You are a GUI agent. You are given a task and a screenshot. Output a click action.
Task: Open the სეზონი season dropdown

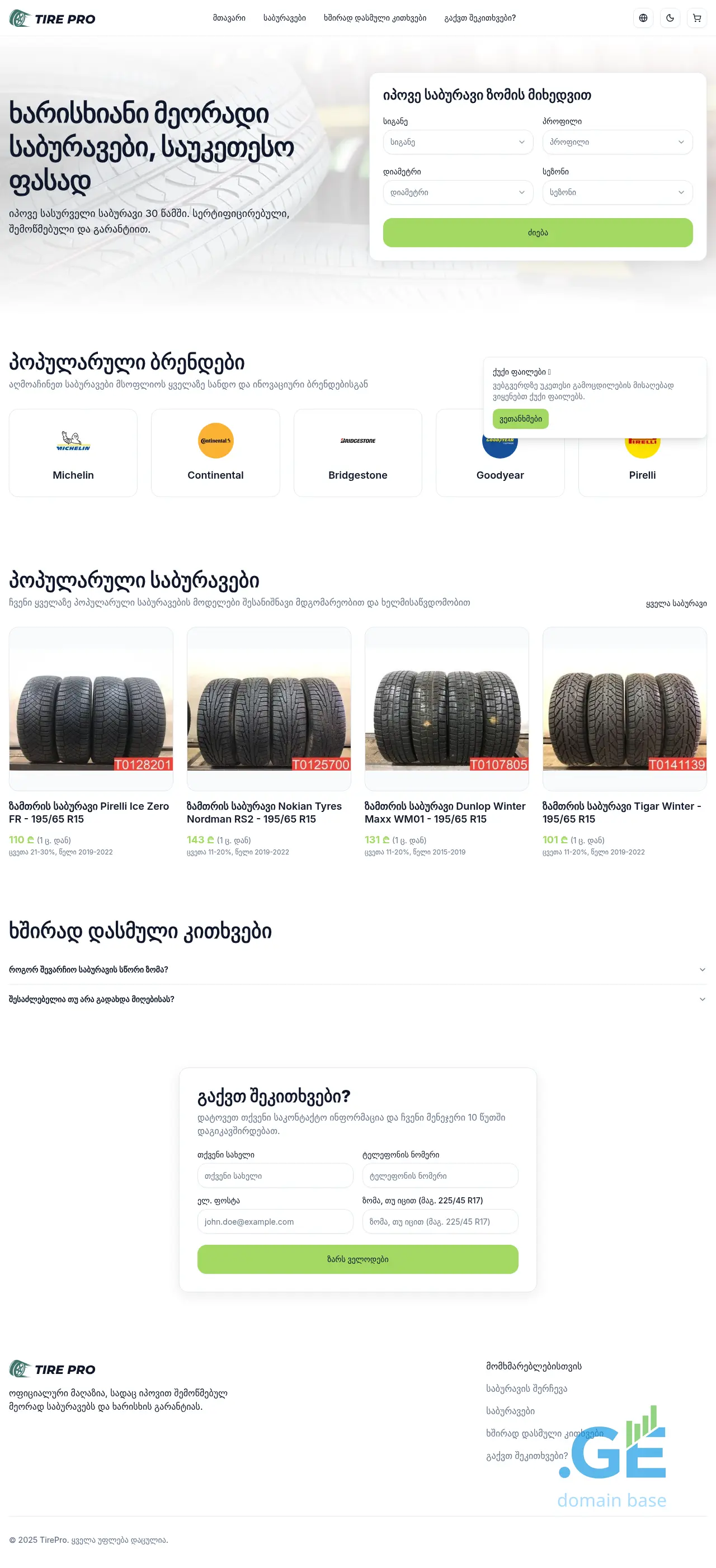[x=617, y=192]
